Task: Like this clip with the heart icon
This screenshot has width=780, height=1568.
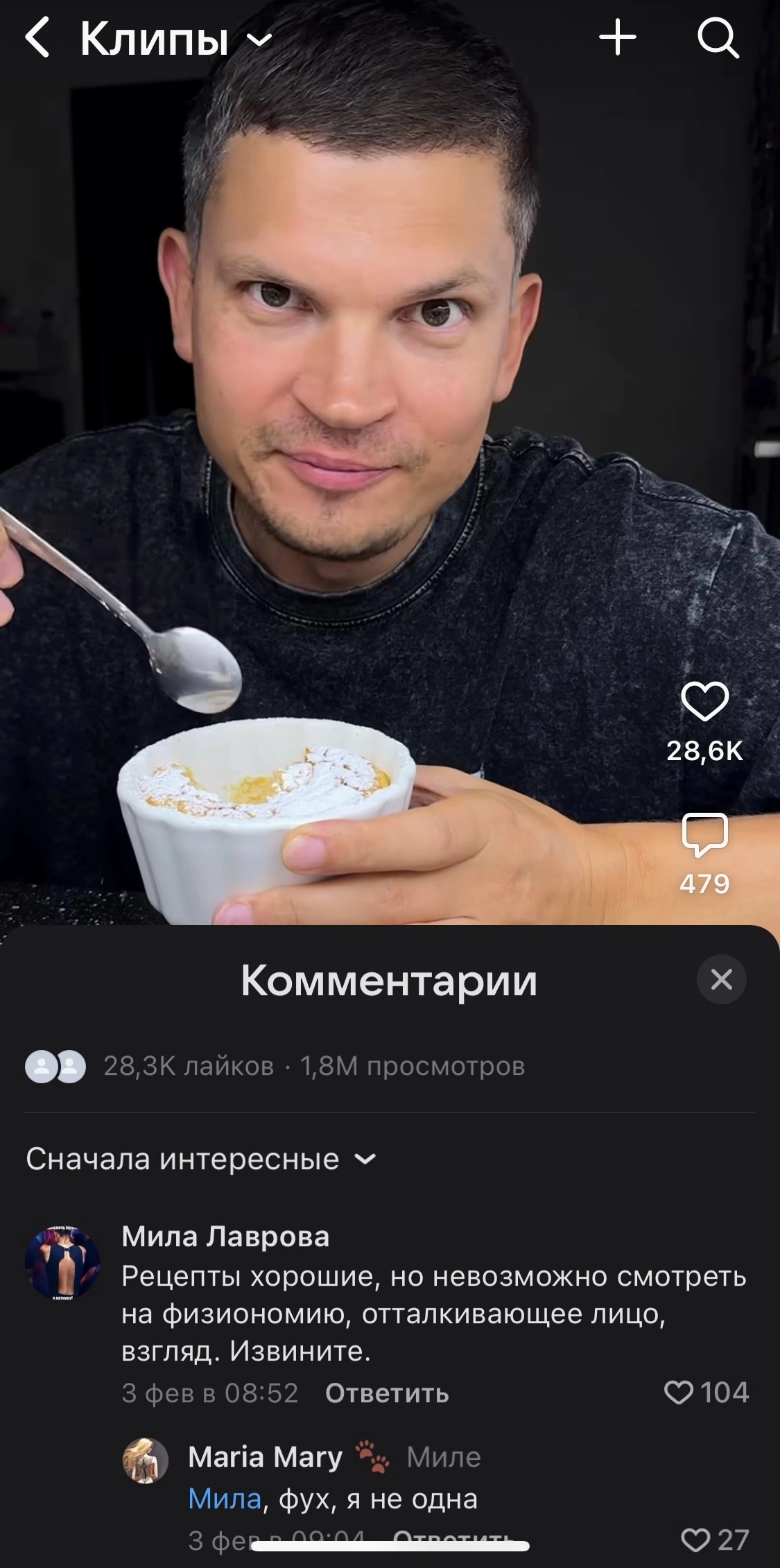Action: (704, 702)
